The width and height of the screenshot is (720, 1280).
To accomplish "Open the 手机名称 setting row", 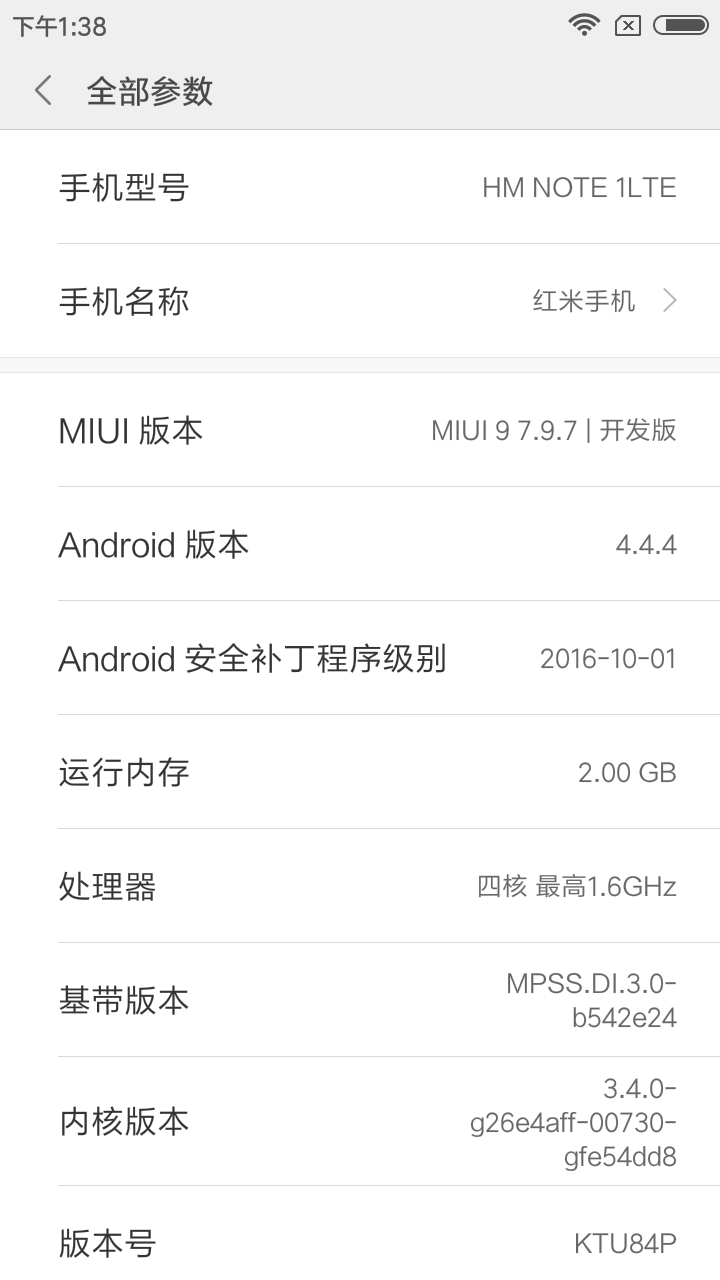I will pos(360,301).
